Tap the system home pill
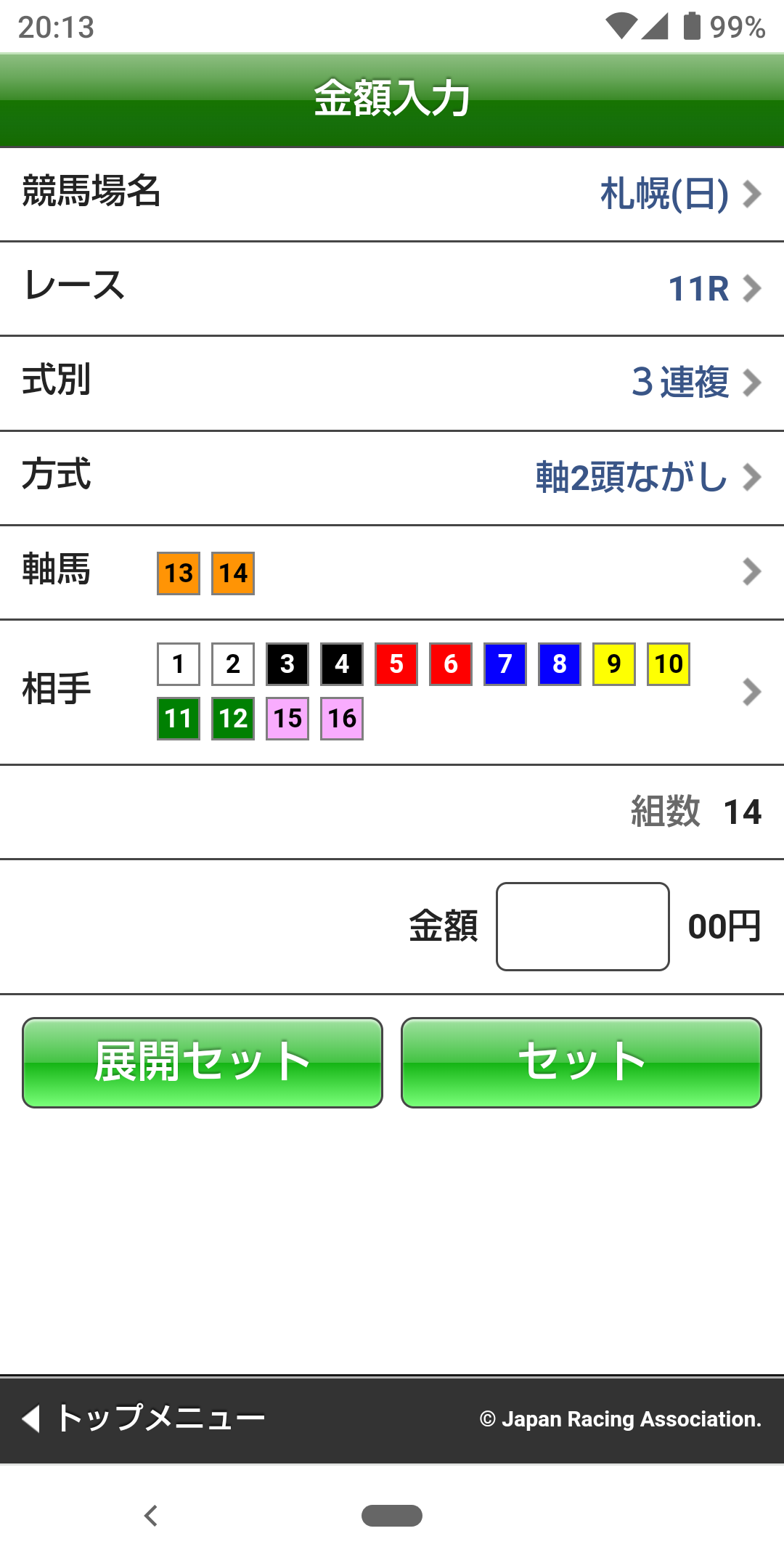The width and height of the screenshot is (784, 1568). pos(392,1516)
